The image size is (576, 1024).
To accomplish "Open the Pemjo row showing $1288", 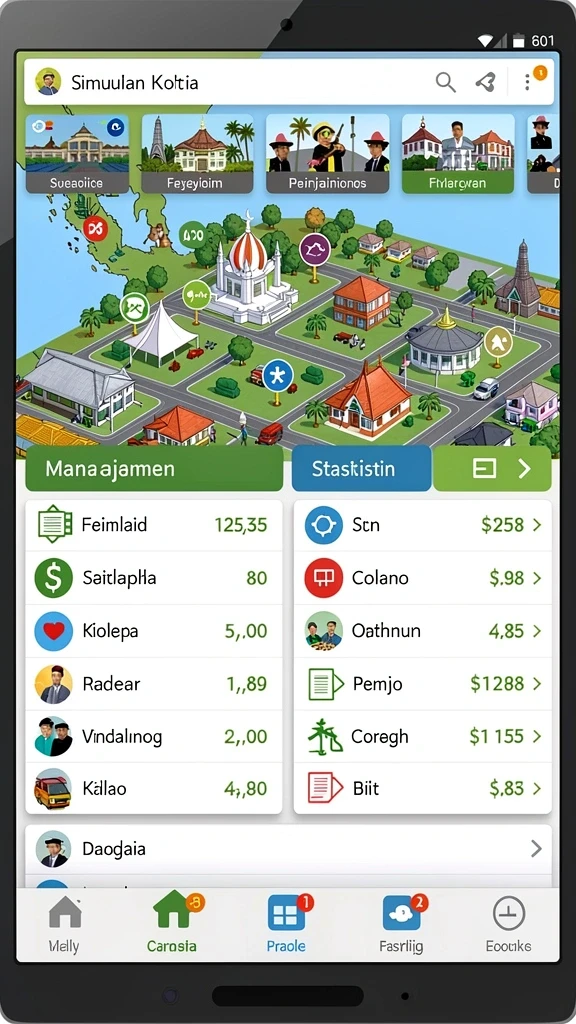I will click(423, 684).
